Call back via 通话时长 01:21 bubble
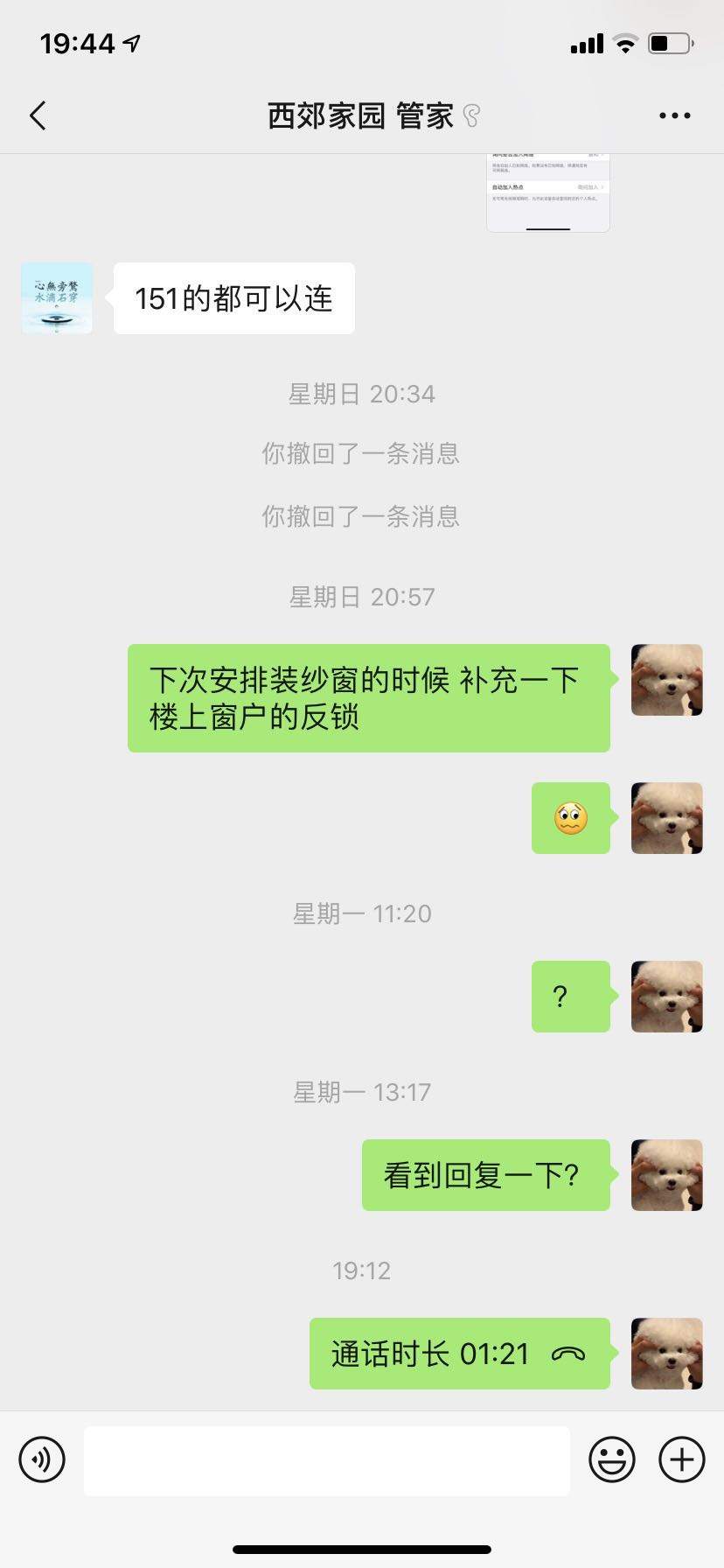This screenshot has width=724, height=1568. (x=459, y=1354)
